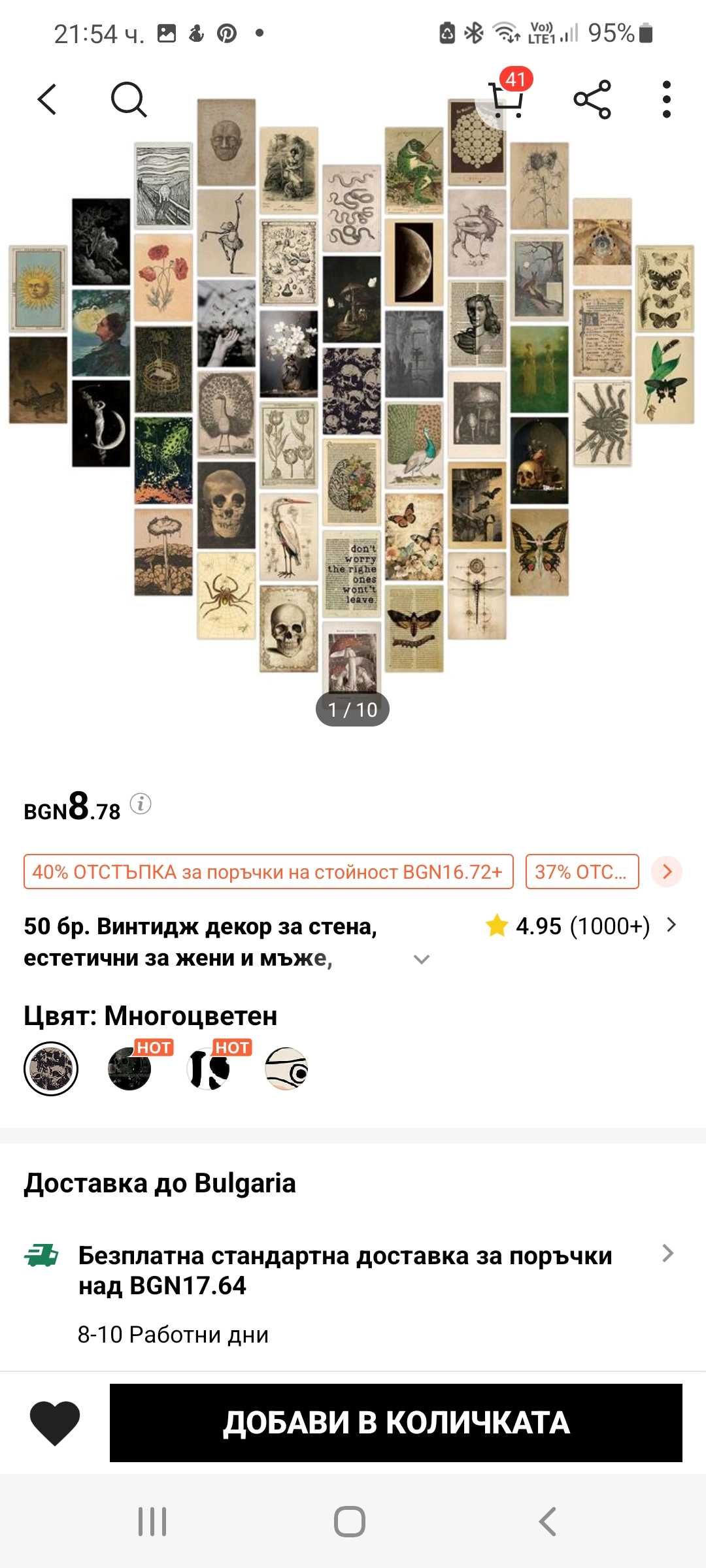Tap ДОБАВИ В КОЛИЧКАТА button
Viewport: 706px width, 1568px height.
395,1422
